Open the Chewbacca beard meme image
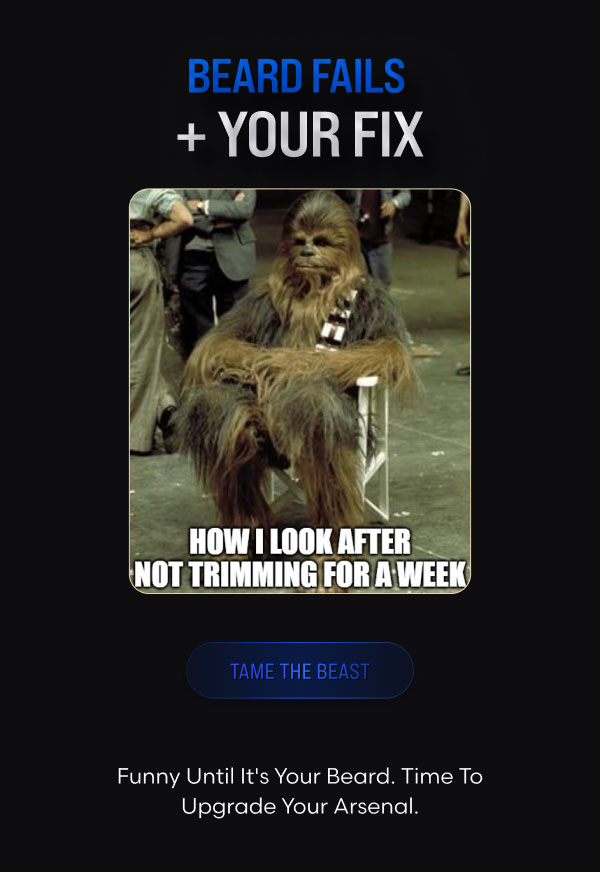600x872 pixels. coord(300,391)
